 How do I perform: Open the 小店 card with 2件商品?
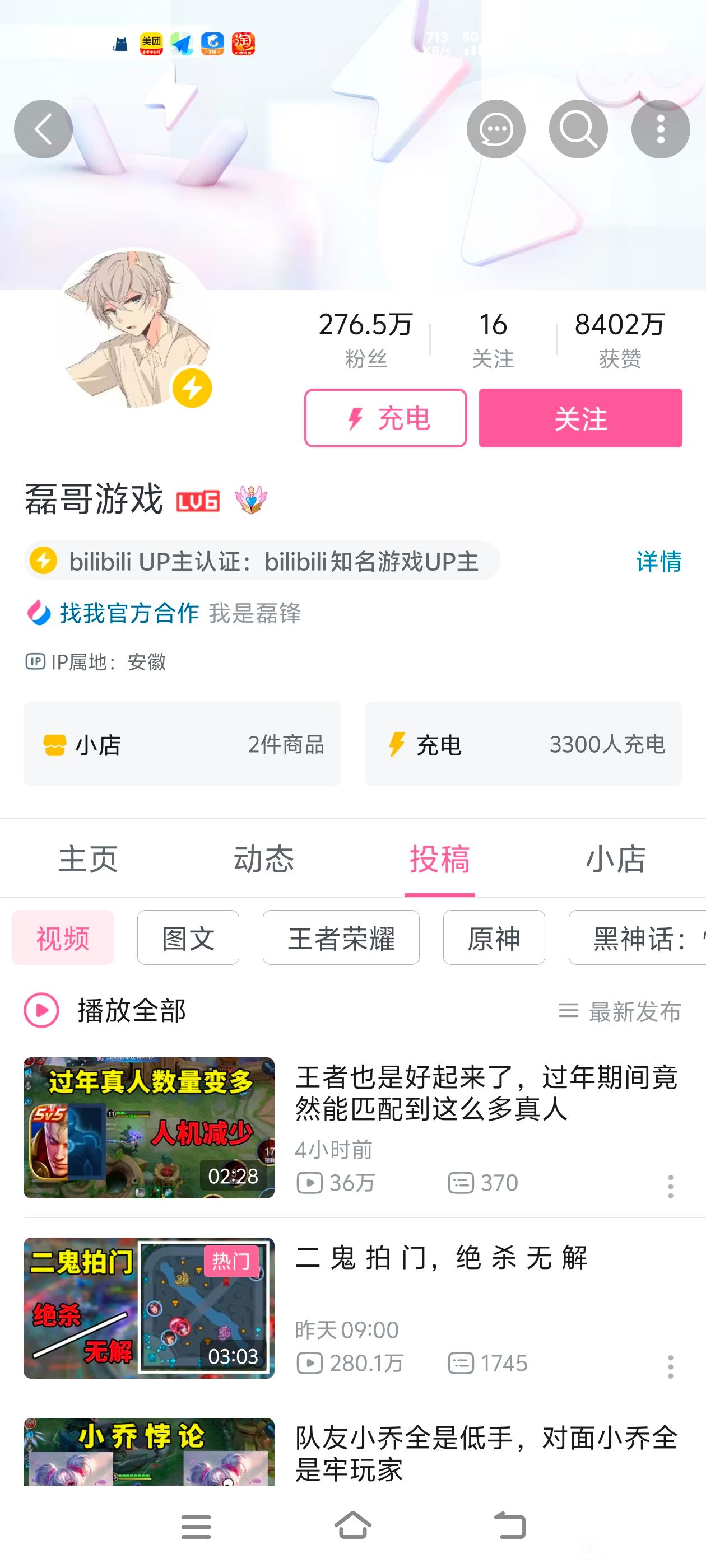(182, 744)
